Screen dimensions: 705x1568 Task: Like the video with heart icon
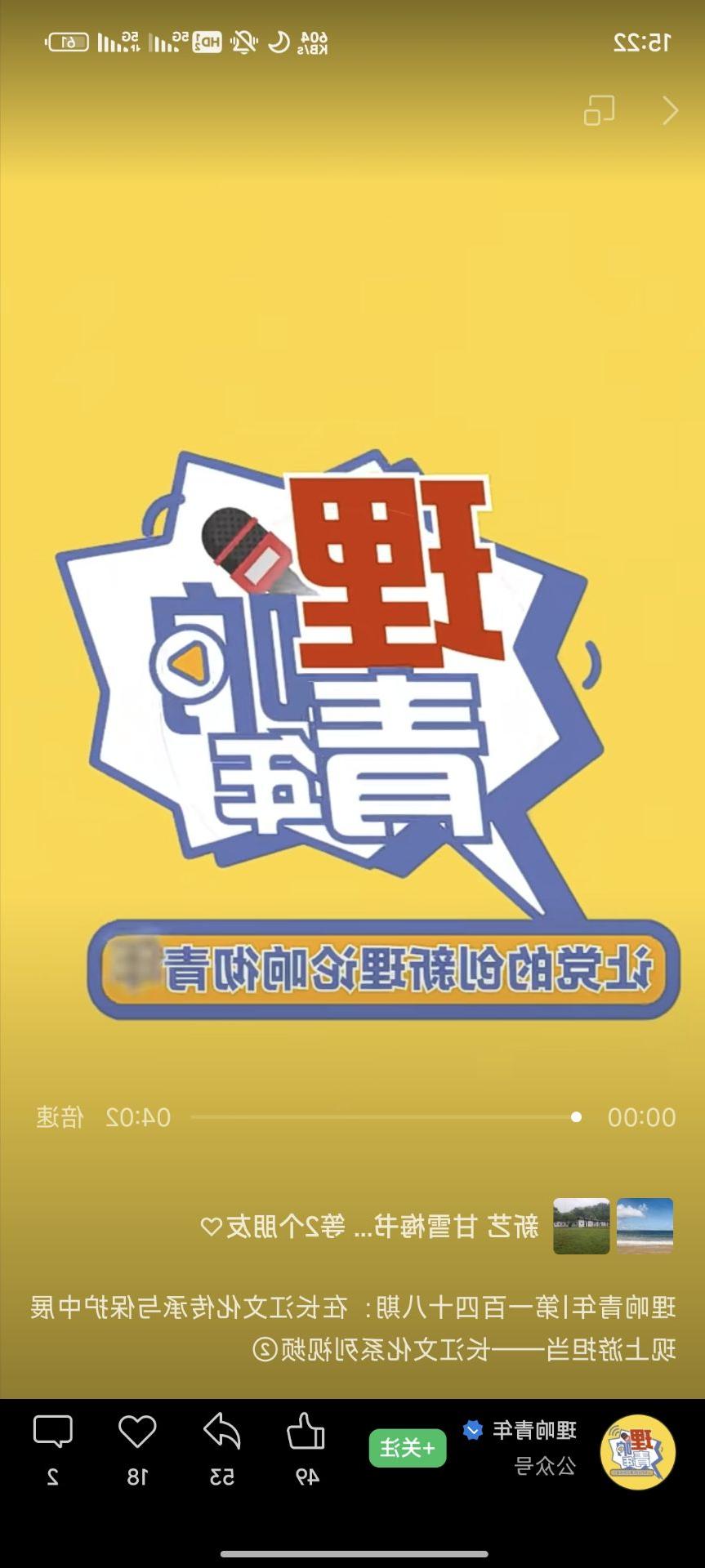(137, 1435)
